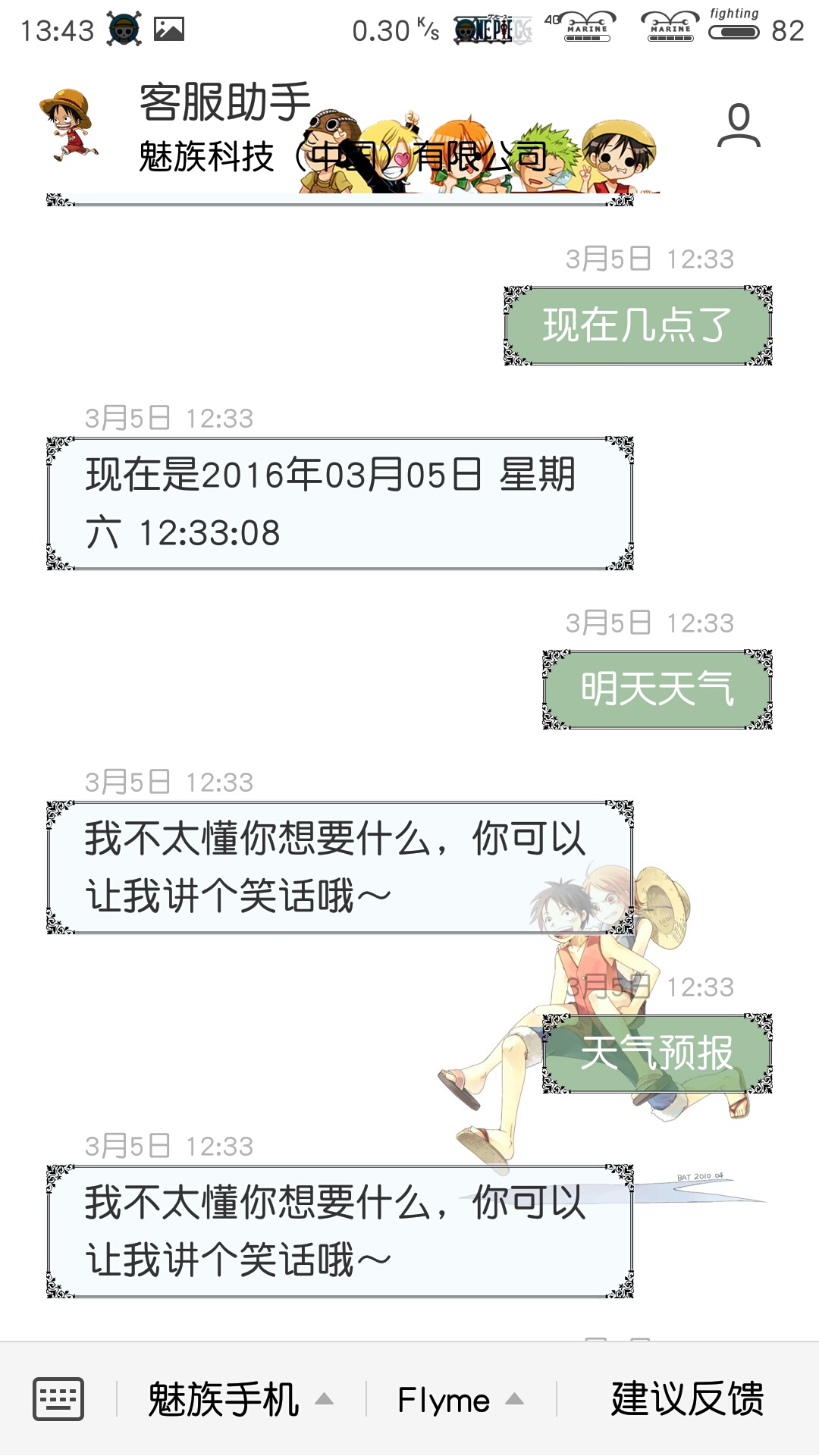Image resolution: width=819 pixels, height=1456 pixels.
Task: Open 建议反馈 feedback option
Action: click(x=687, y=1399)
